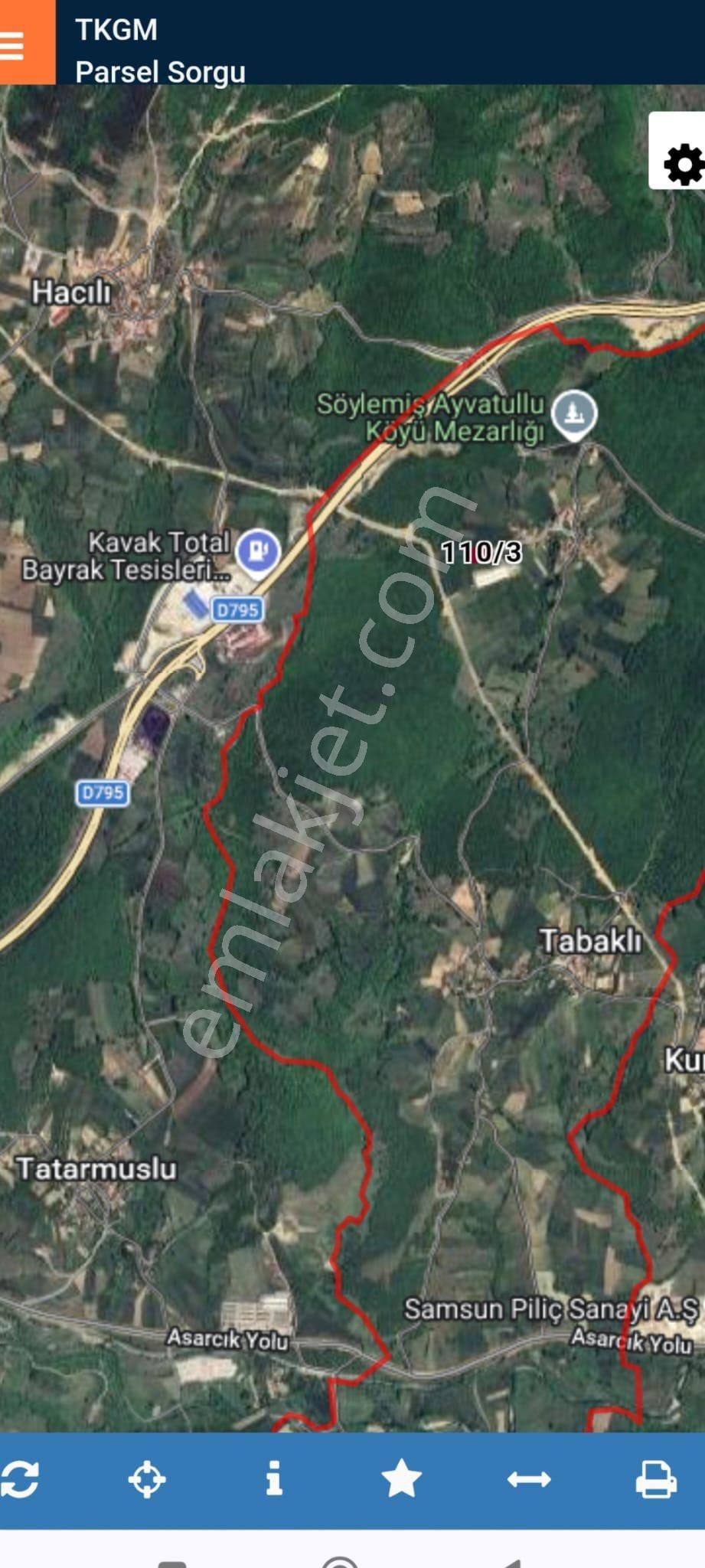
Task: Tap the Kavak Total fuel station marker
Action: [258, 552]
